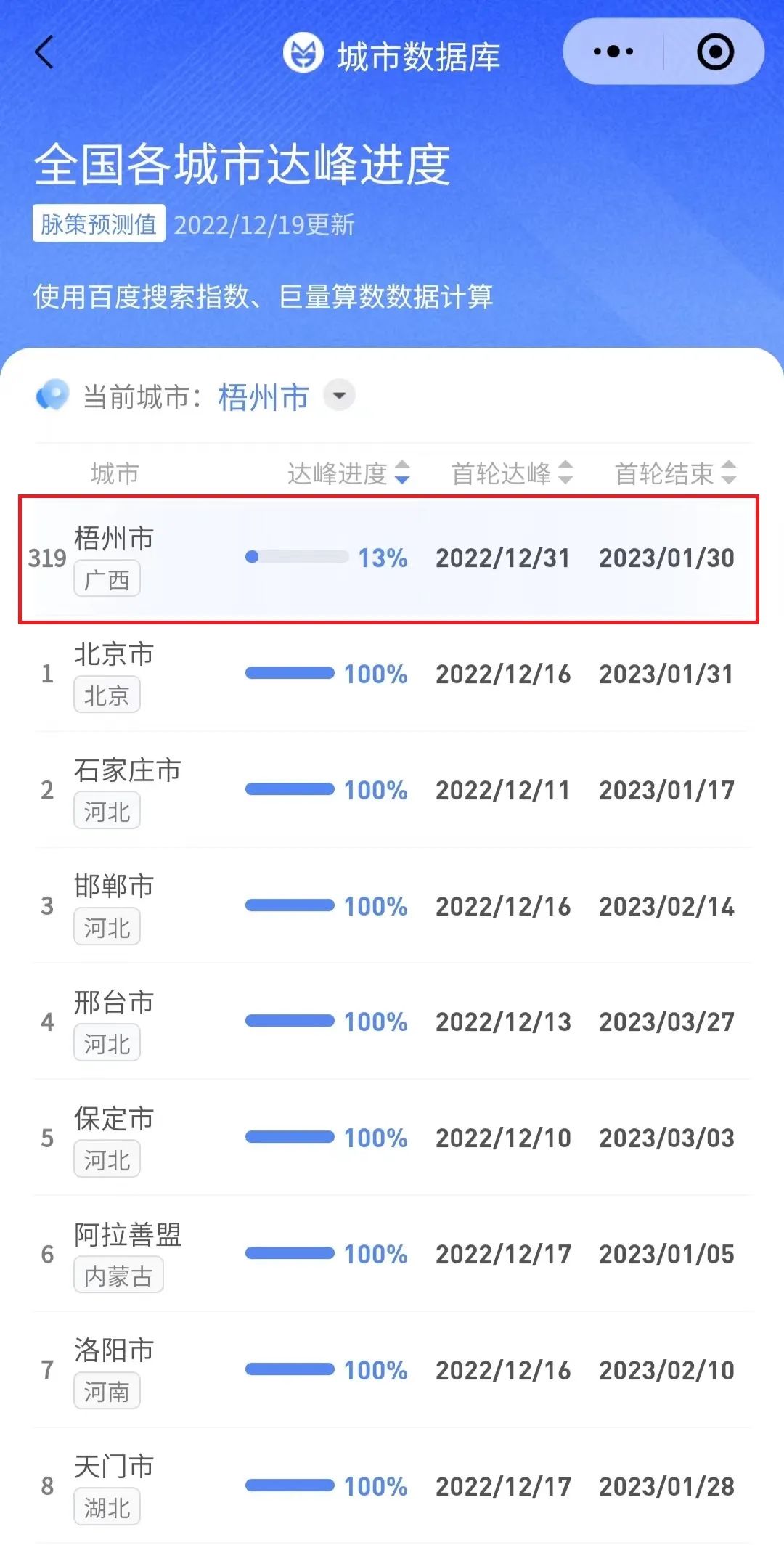Sort the list by 首轮达峰 date
The image size is (784, 1553).
coord(513,473)
